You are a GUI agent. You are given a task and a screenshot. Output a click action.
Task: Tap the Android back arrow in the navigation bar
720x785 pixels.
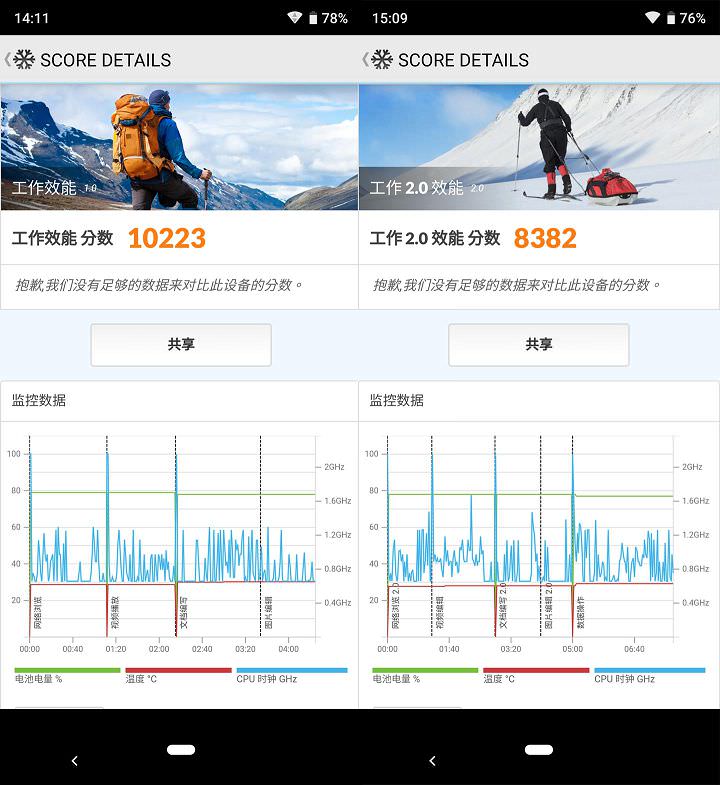[75, 761]
